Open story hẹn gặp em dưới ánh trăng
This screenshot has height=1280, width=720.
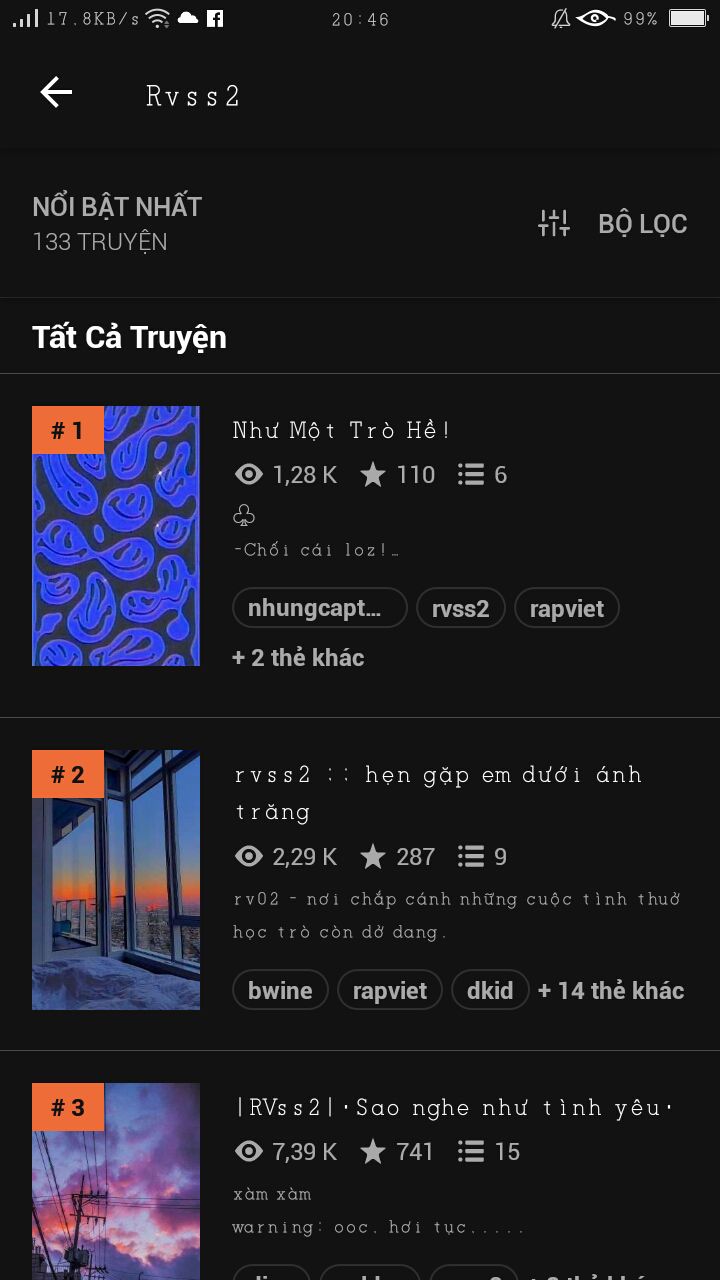point(438,792)
